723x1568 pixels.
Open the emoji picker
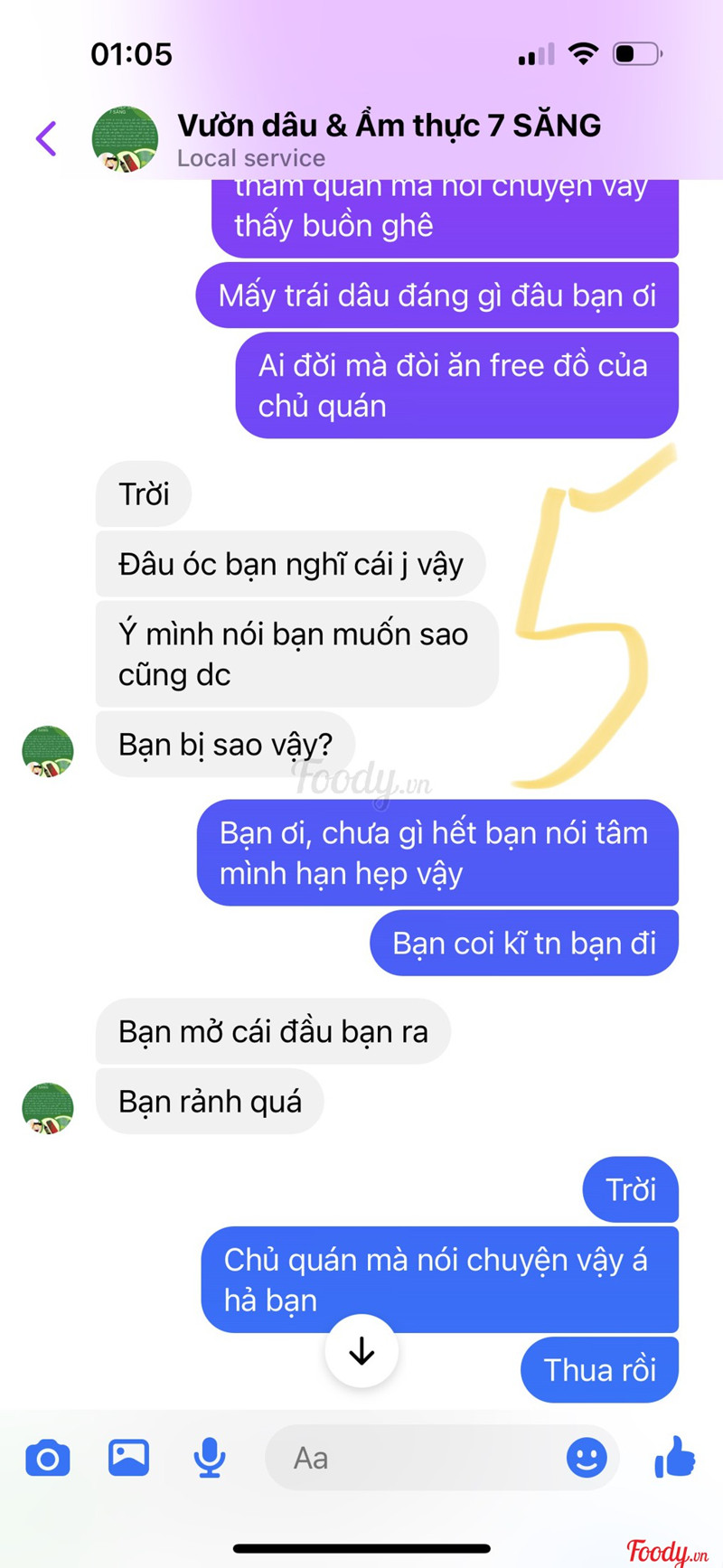point(587,1457)
